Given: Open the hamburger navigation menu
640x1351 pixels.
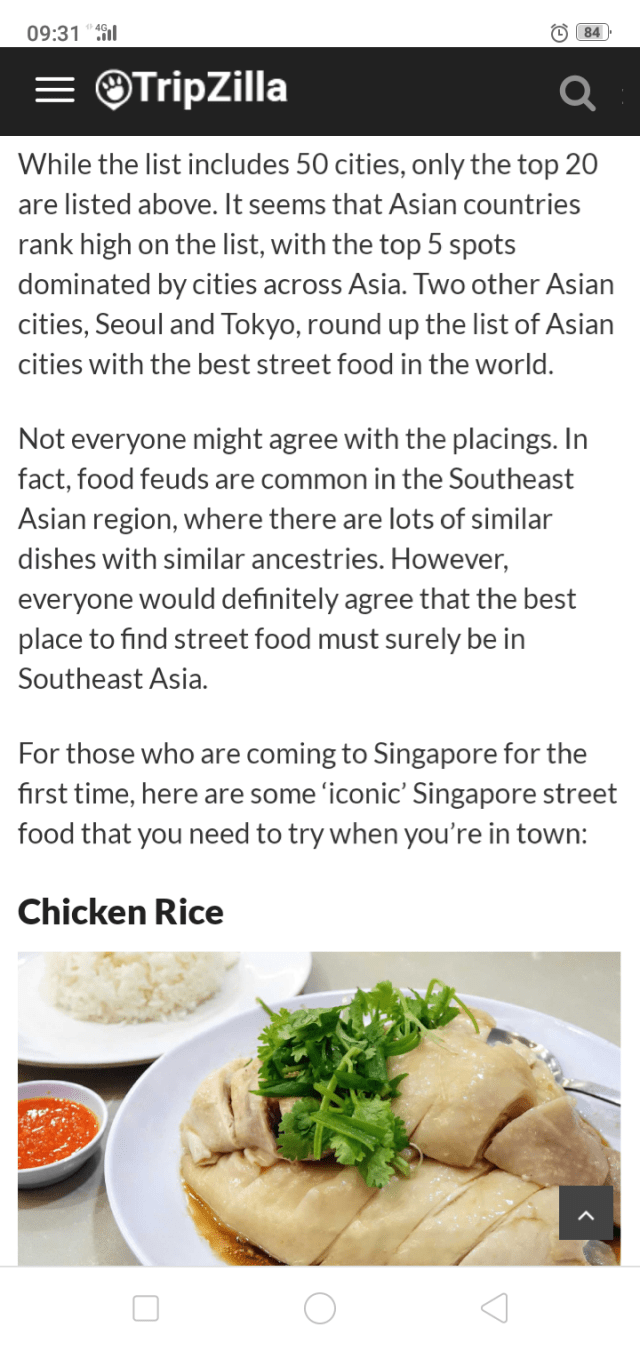Looking at the screenshot, I should tap(55, 91).
